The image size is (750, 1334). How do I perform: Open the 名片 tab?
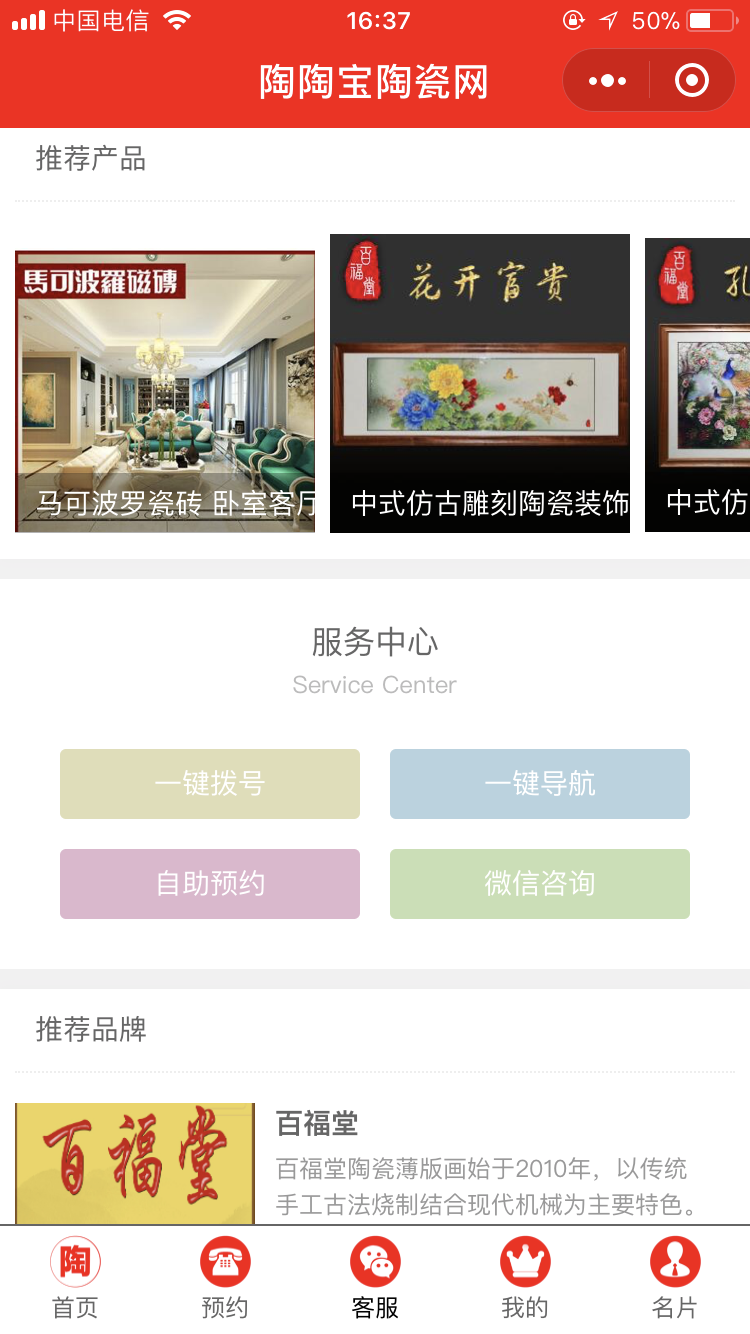pos(675,1278)
